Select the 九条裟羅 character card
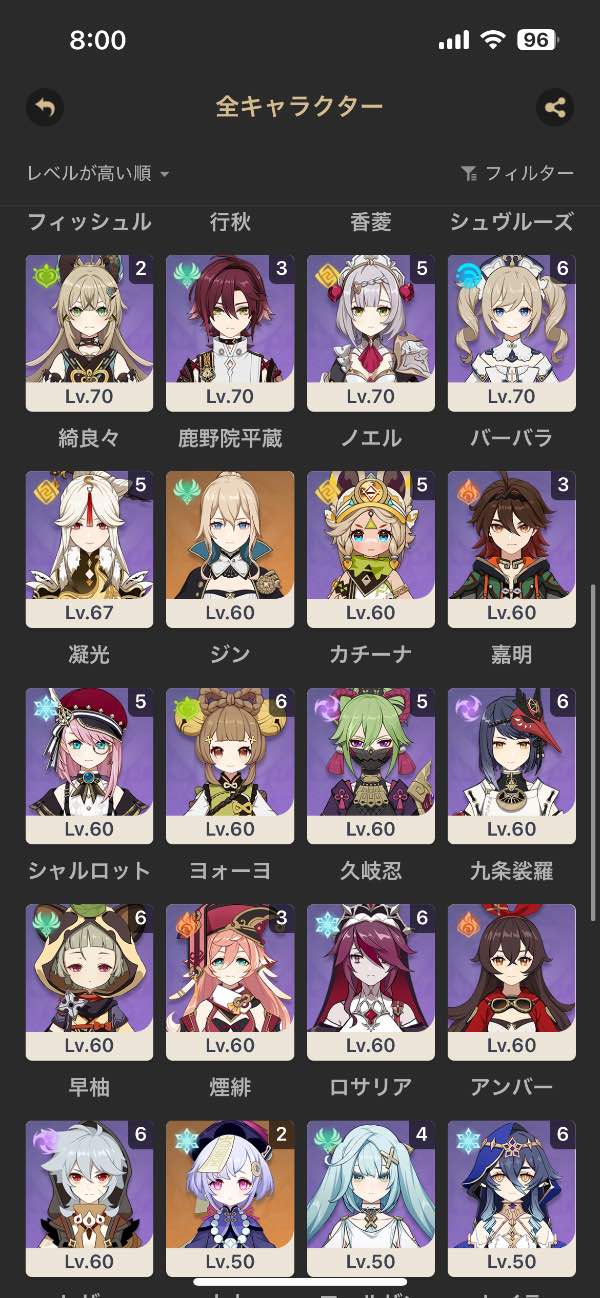 click(x=511, y=765)
